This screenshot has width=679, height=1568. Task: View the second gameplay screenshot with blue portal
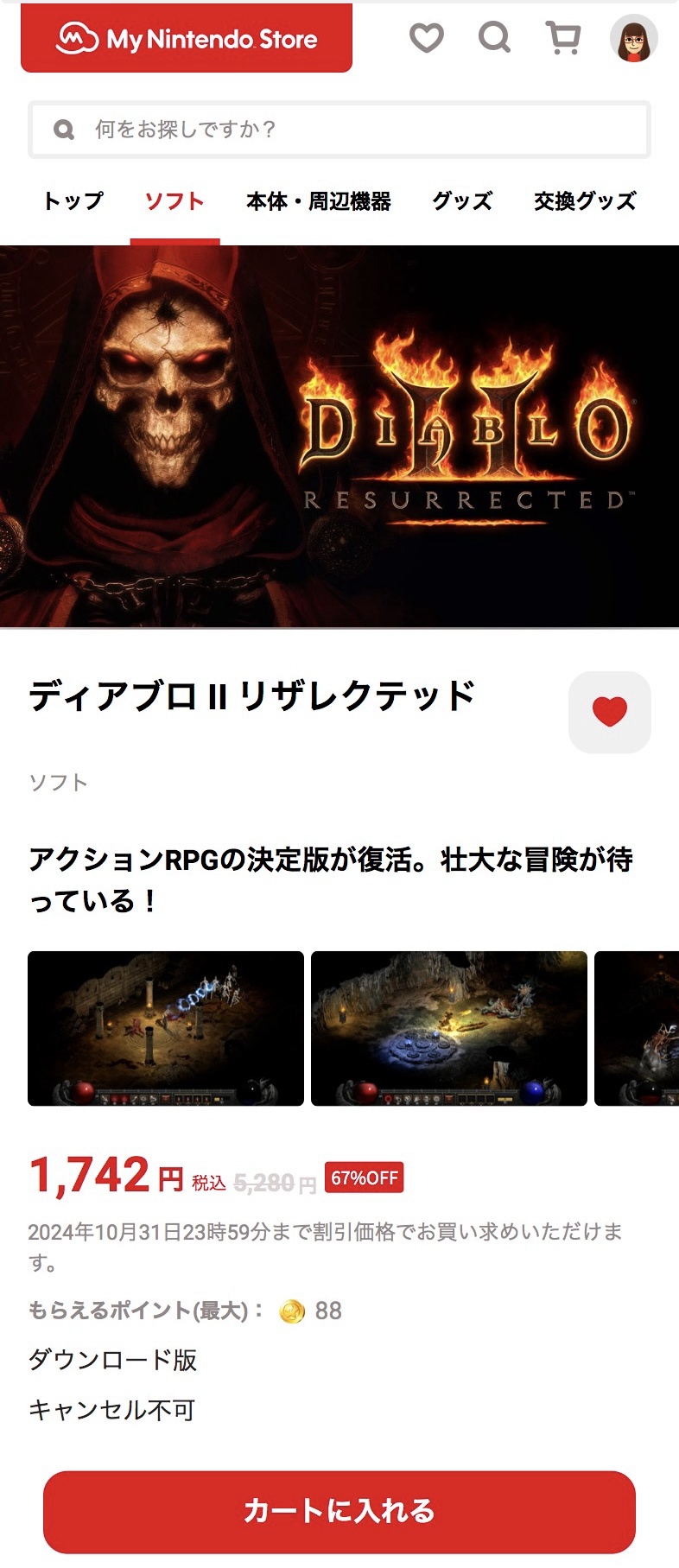(x=448, y=1028)
